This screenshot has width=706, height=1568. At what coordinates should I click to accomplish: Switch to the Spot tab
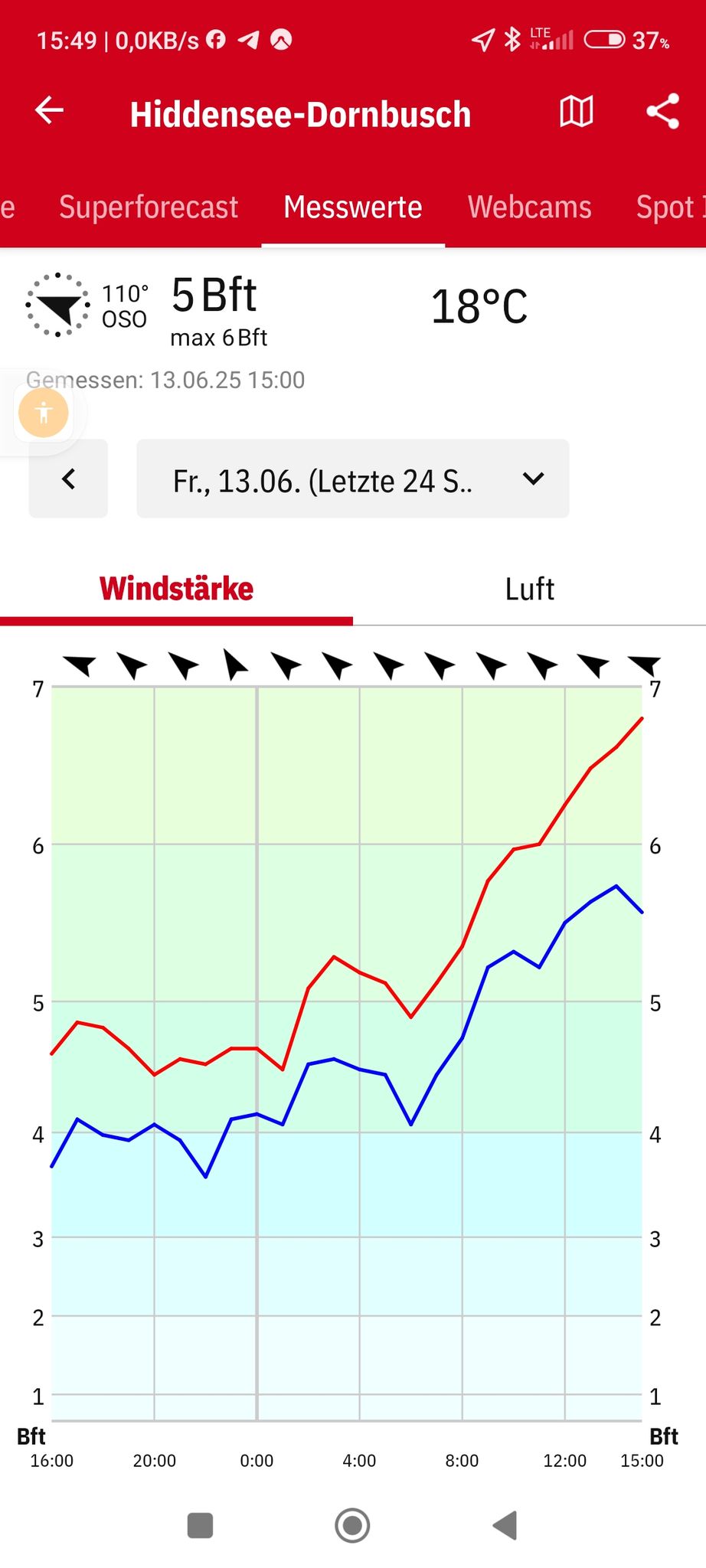click(x=669, y=207)
